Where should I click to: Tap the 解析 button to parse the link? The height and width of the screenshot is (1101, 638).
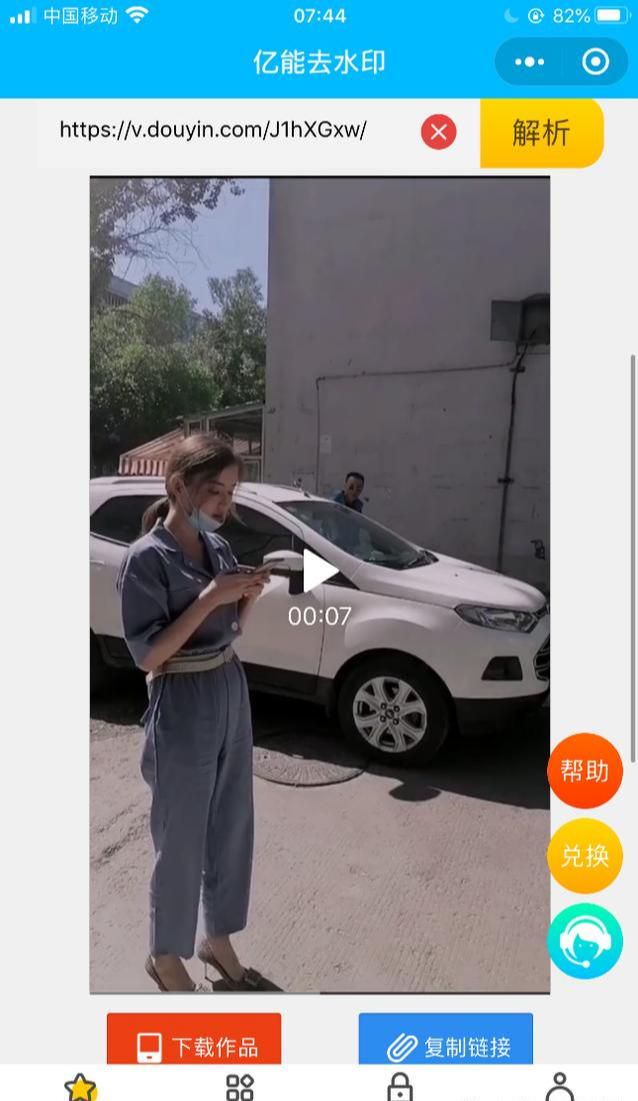542,133
